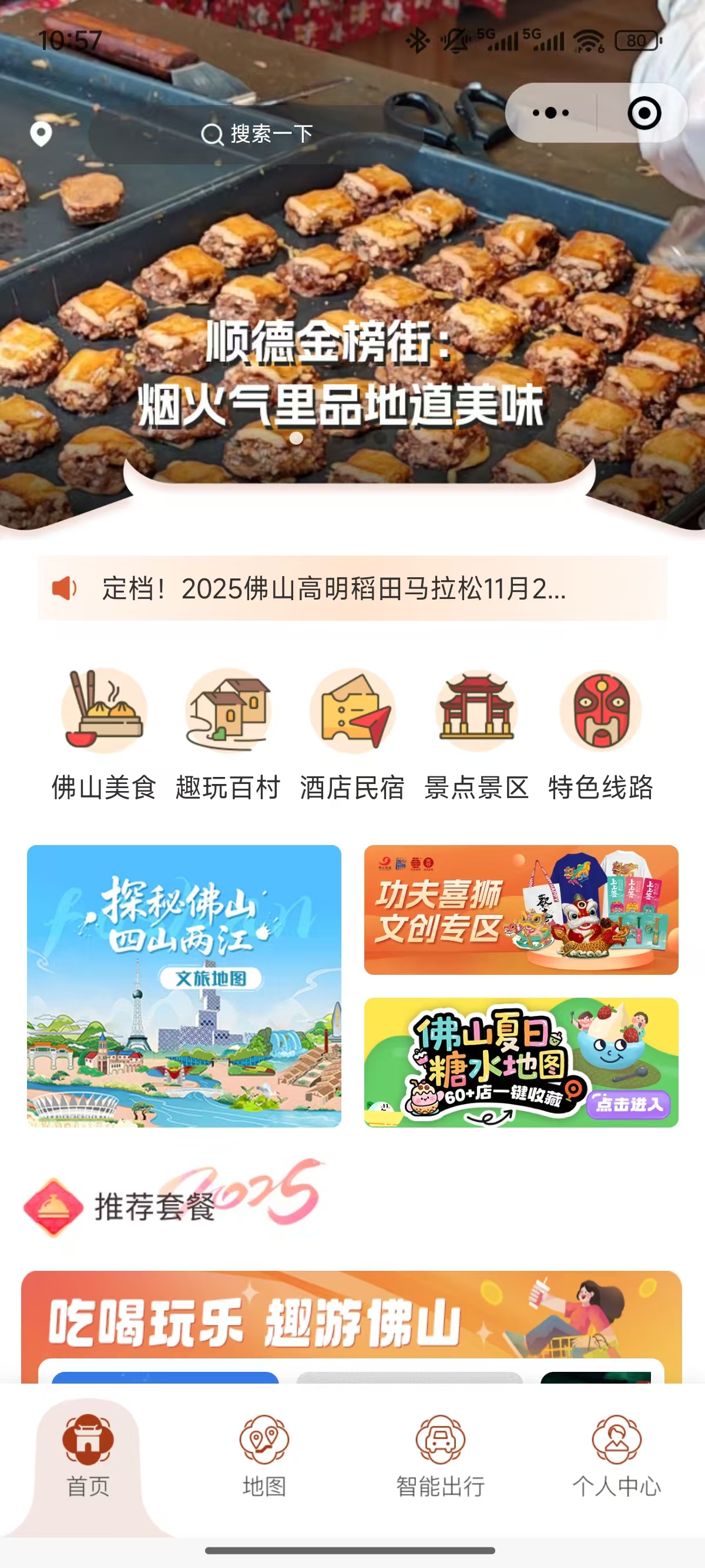This screenshot has height=1568, width=705.
Task: Open 特色线路 category
Action: coord(600,733)
